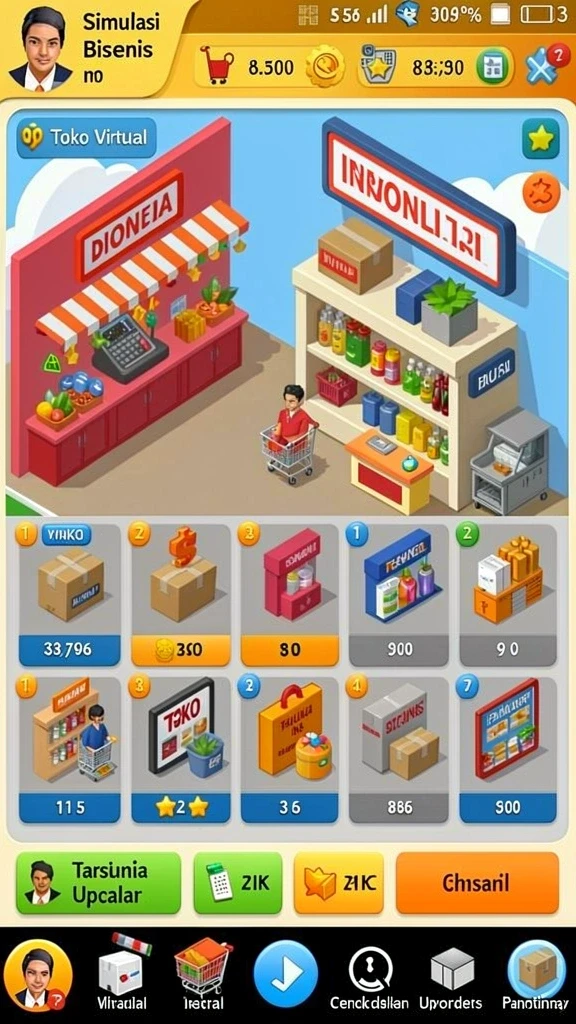576x1024 pixels.
Task: Tap the yellow 2IK button
Action: click(339, 882)
